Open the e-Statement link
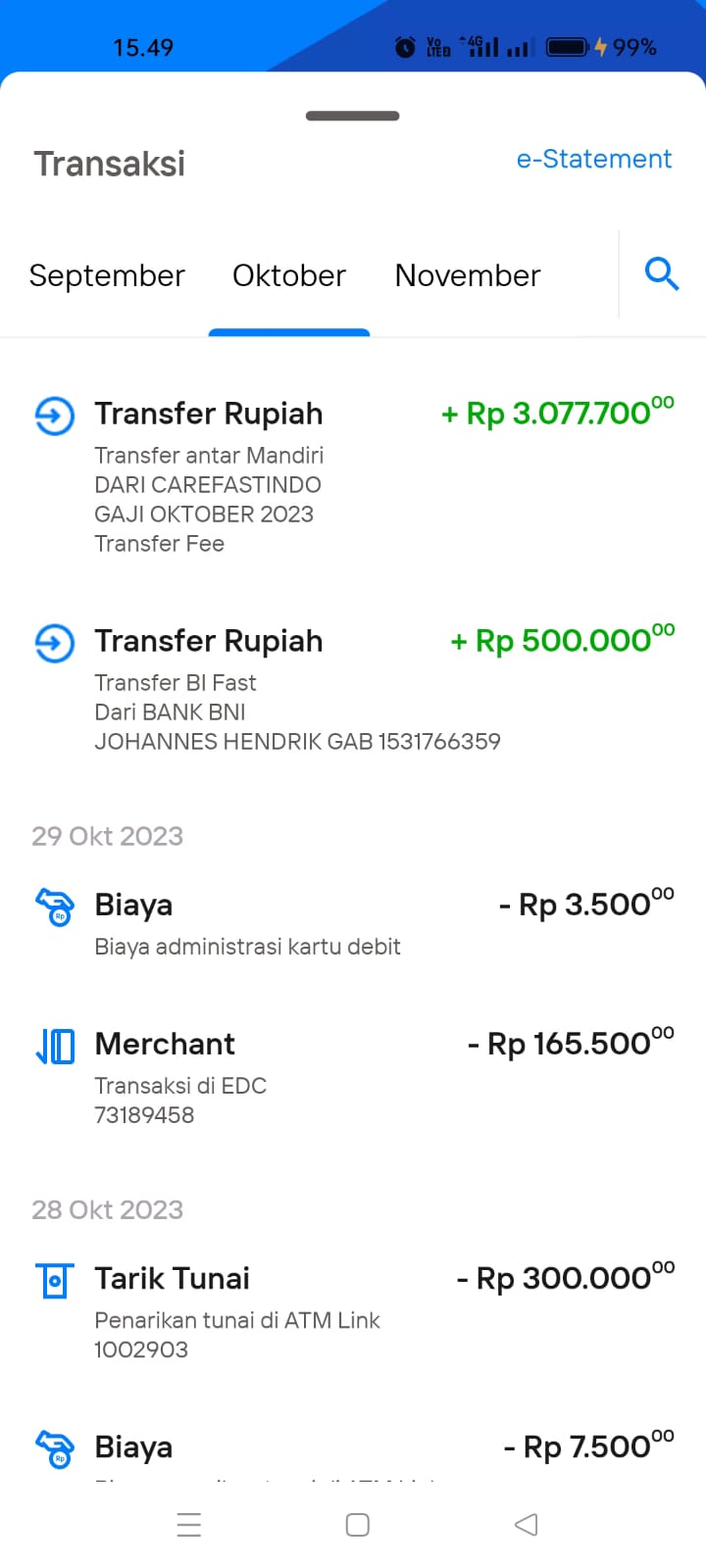Viewport: 706px width, 1568px height. [594, 159]
